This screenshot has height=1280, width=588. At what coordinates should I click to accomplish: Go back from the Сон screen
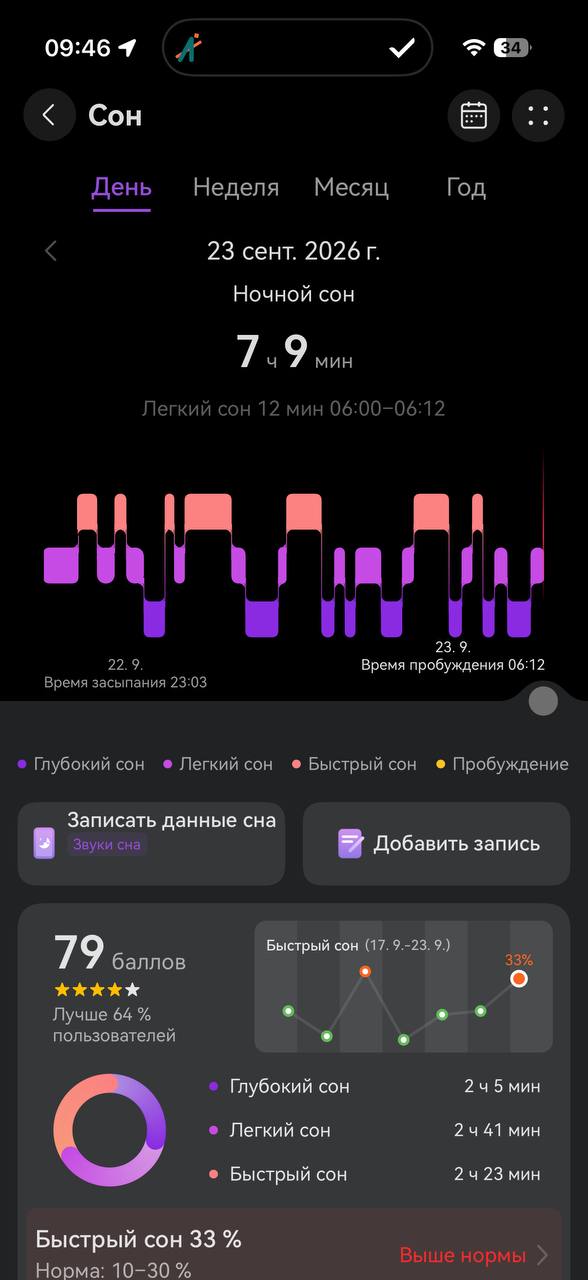point(48,115)
